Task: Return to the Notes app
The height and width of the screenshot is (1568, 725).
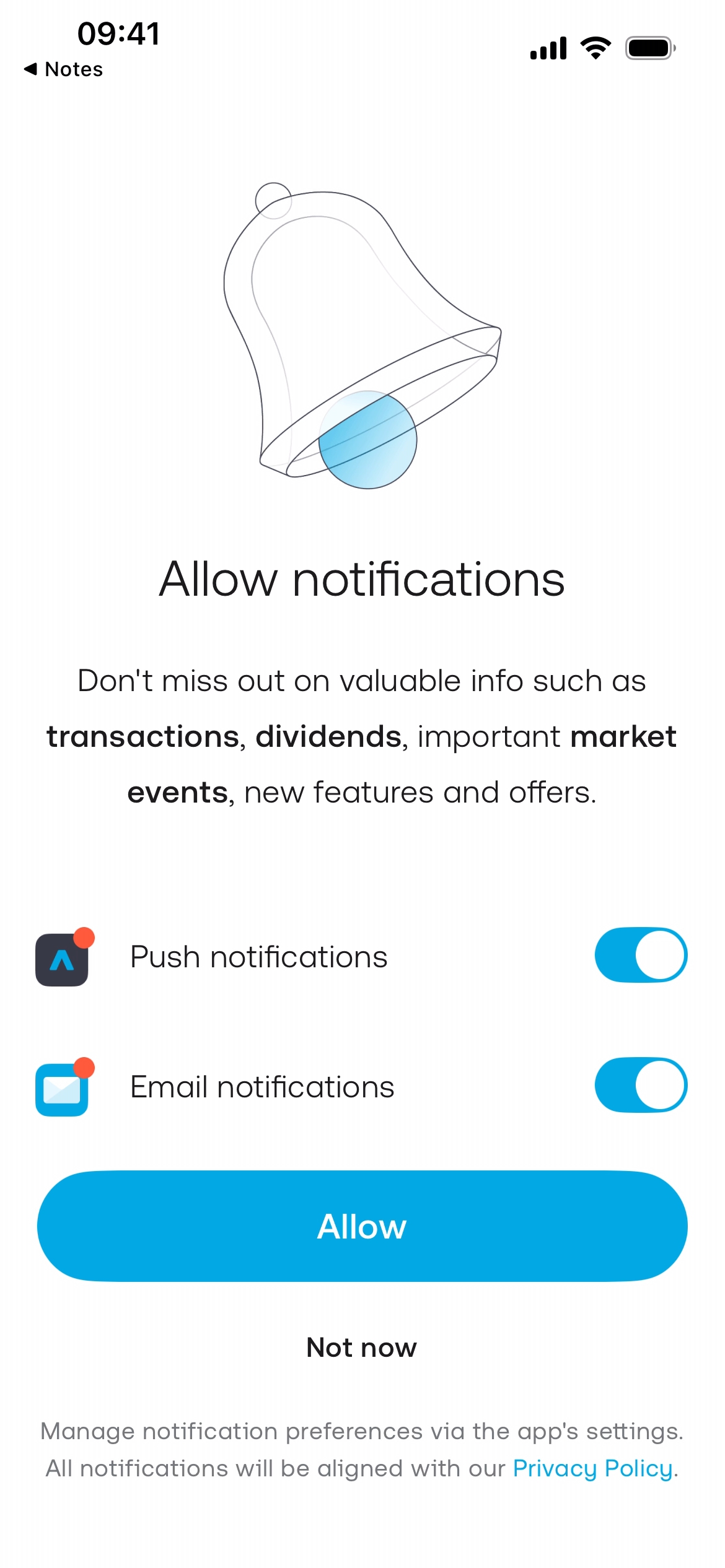Action: (x=63, y=69)
